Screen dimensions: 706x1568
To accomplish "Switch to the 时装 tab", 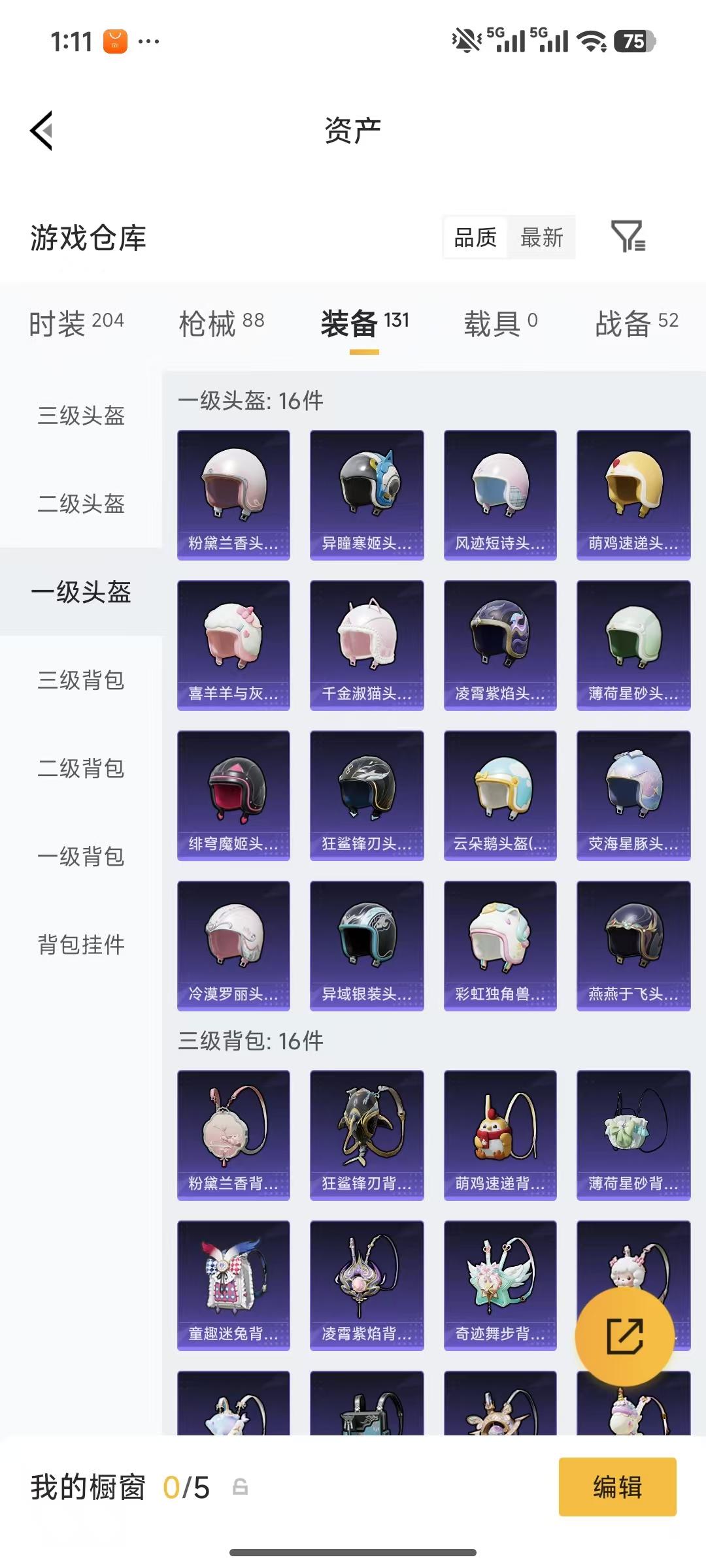I will click(76, 323).
